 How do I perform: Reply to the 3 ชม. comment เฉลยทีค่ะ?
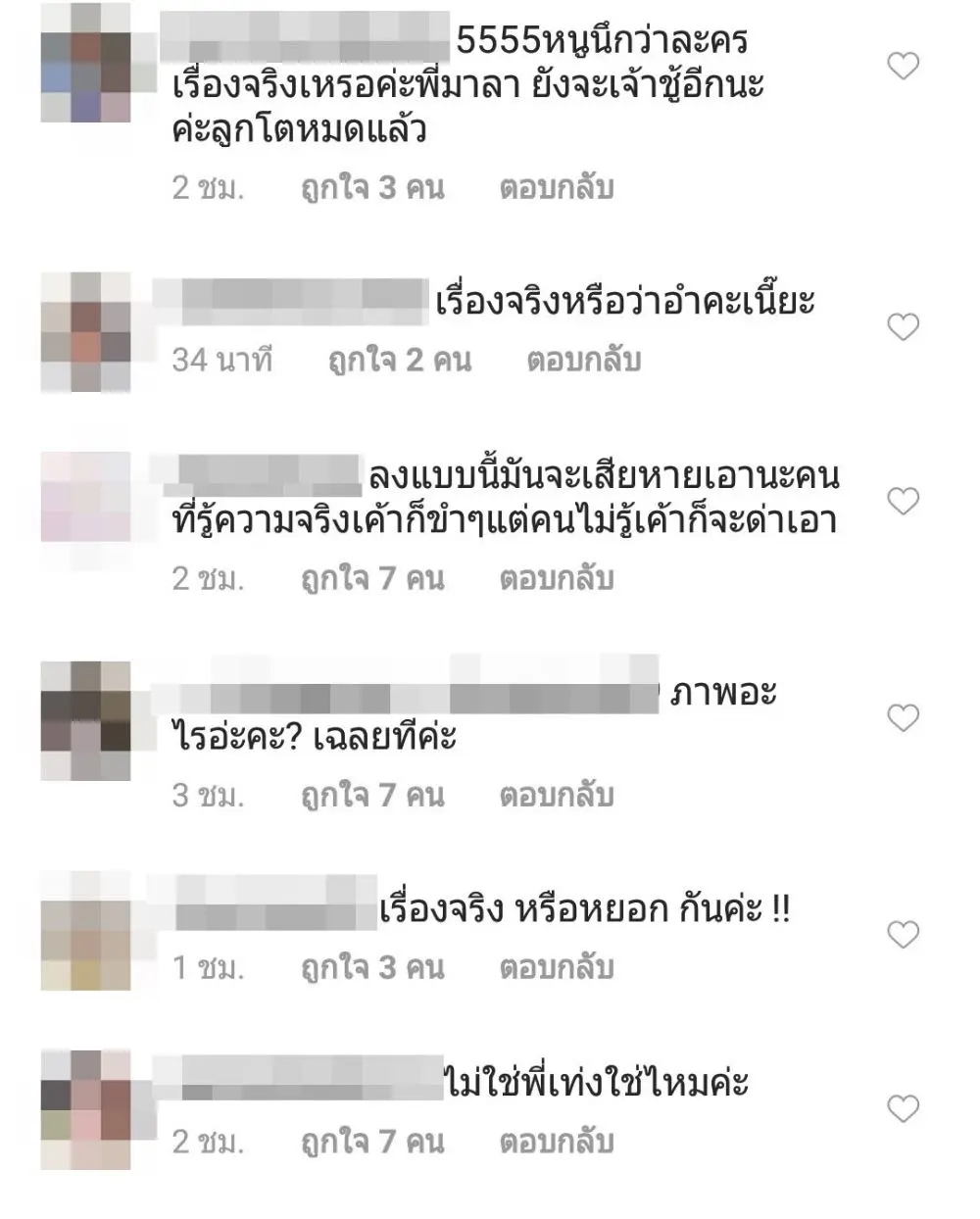pos(556,795)
